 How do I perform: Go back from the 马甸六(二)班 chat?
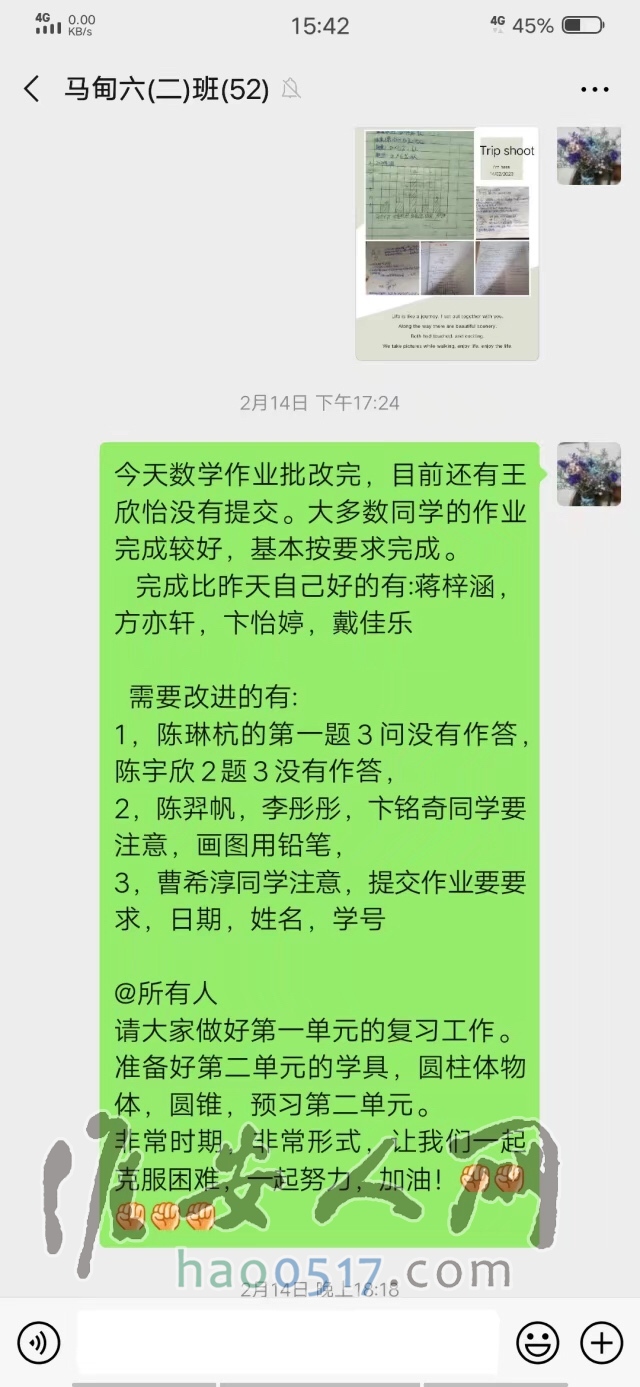click(32, 90)
